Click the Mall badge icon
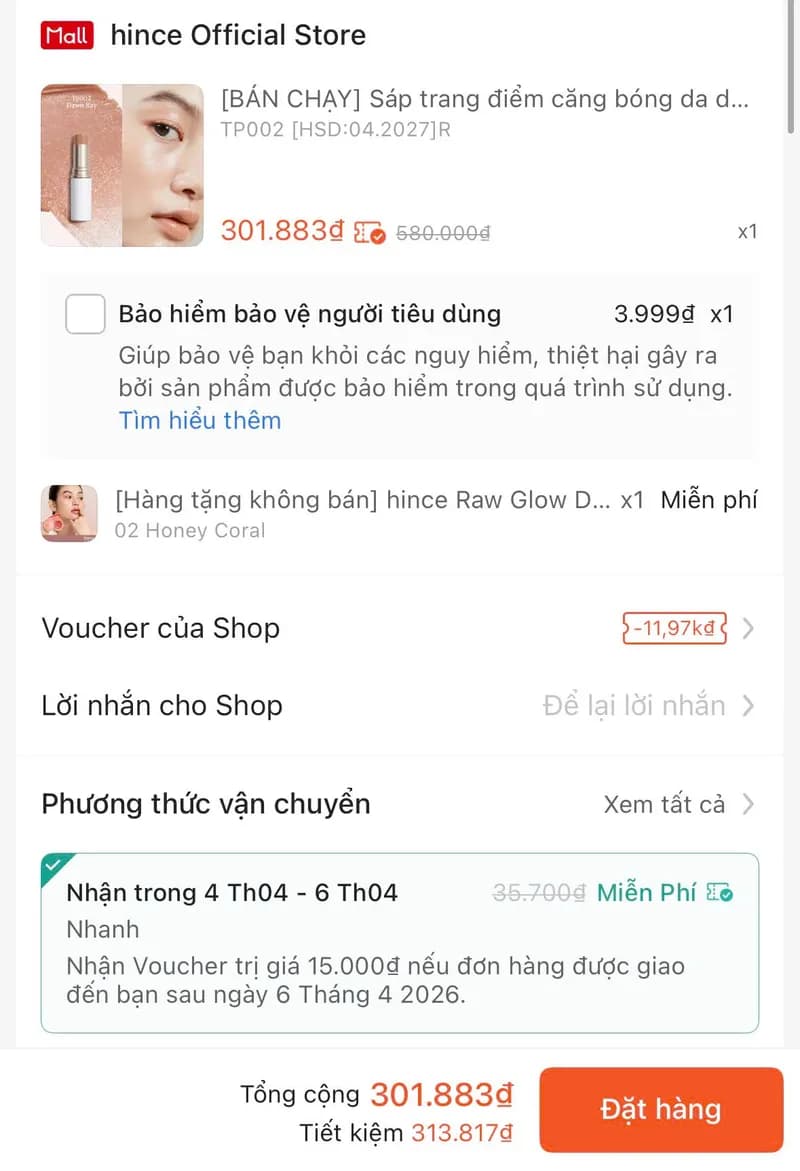 [x=66, y=35]
